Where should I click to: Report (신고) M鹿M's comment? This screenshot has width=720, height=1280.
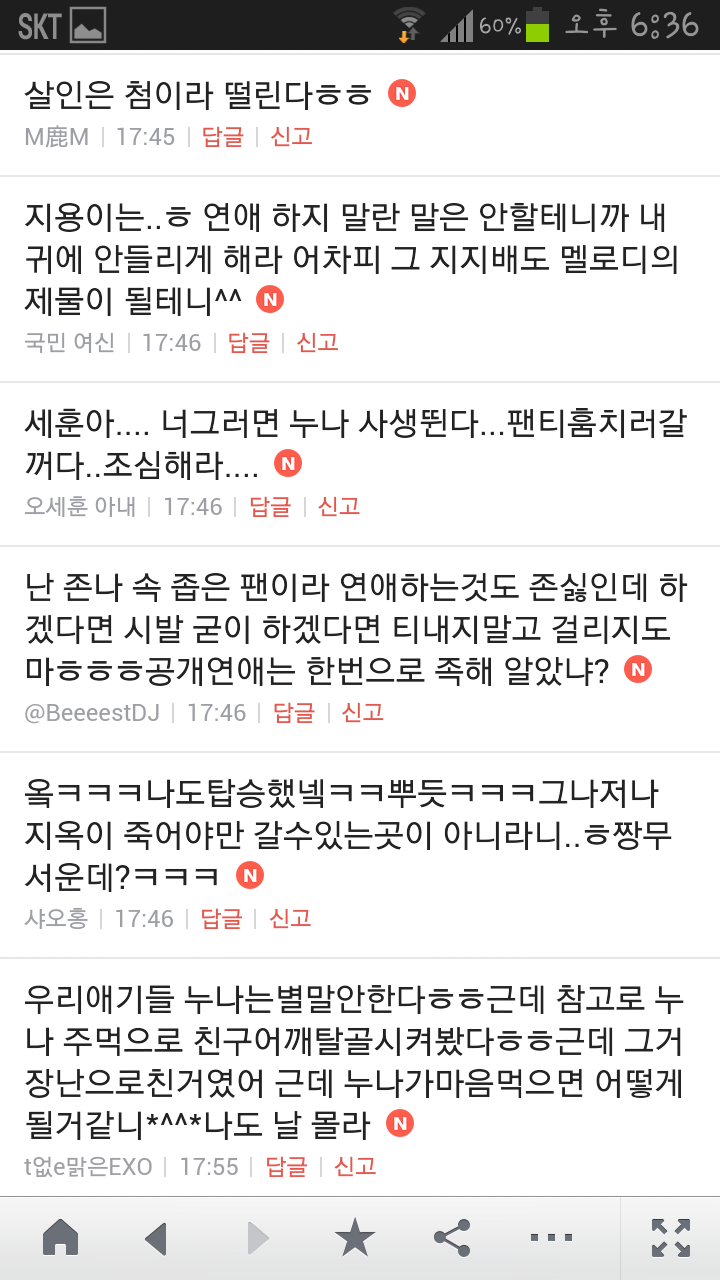291,136
